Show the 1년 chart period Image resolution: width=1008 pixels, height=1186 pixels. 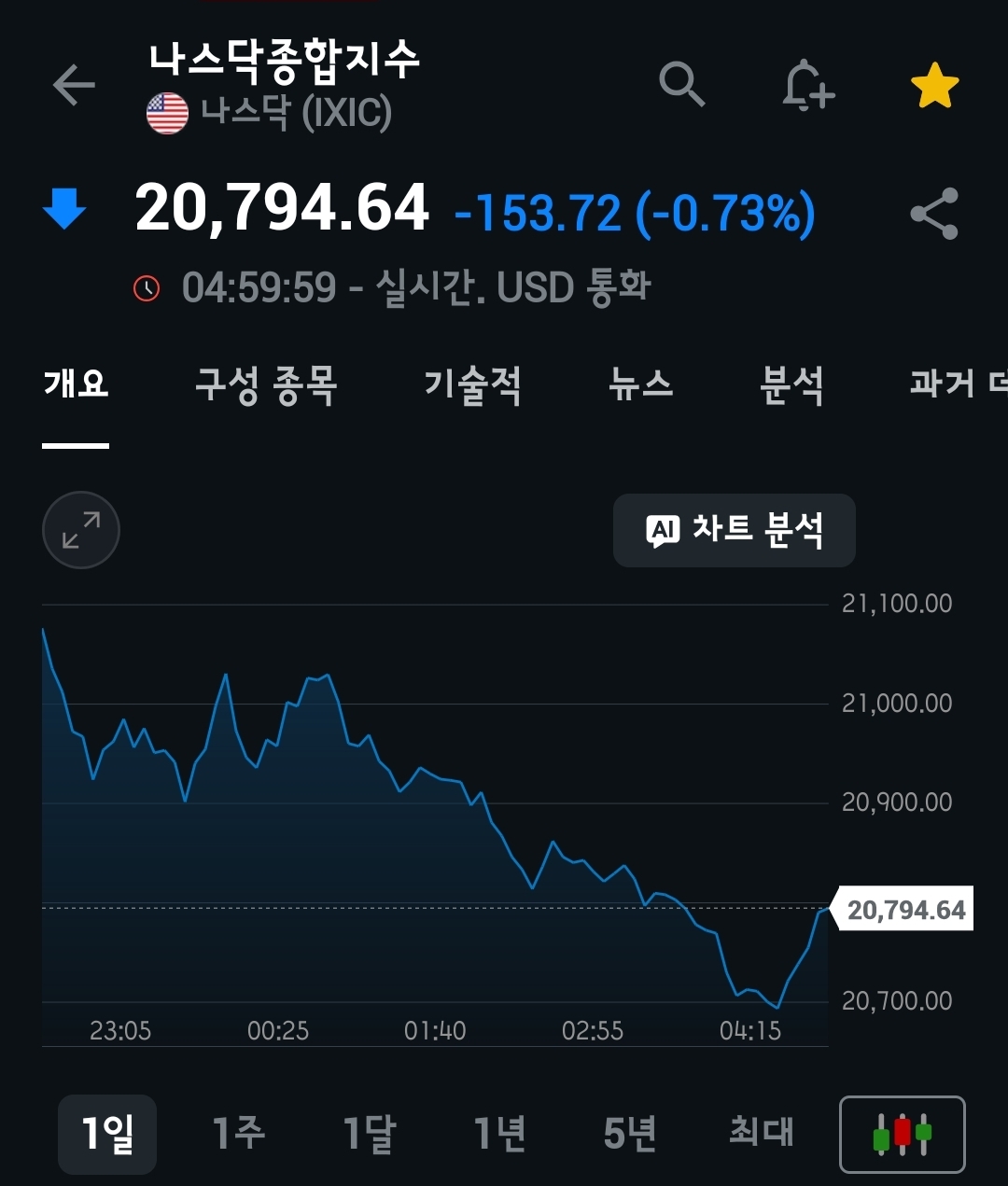(499, 1134)
